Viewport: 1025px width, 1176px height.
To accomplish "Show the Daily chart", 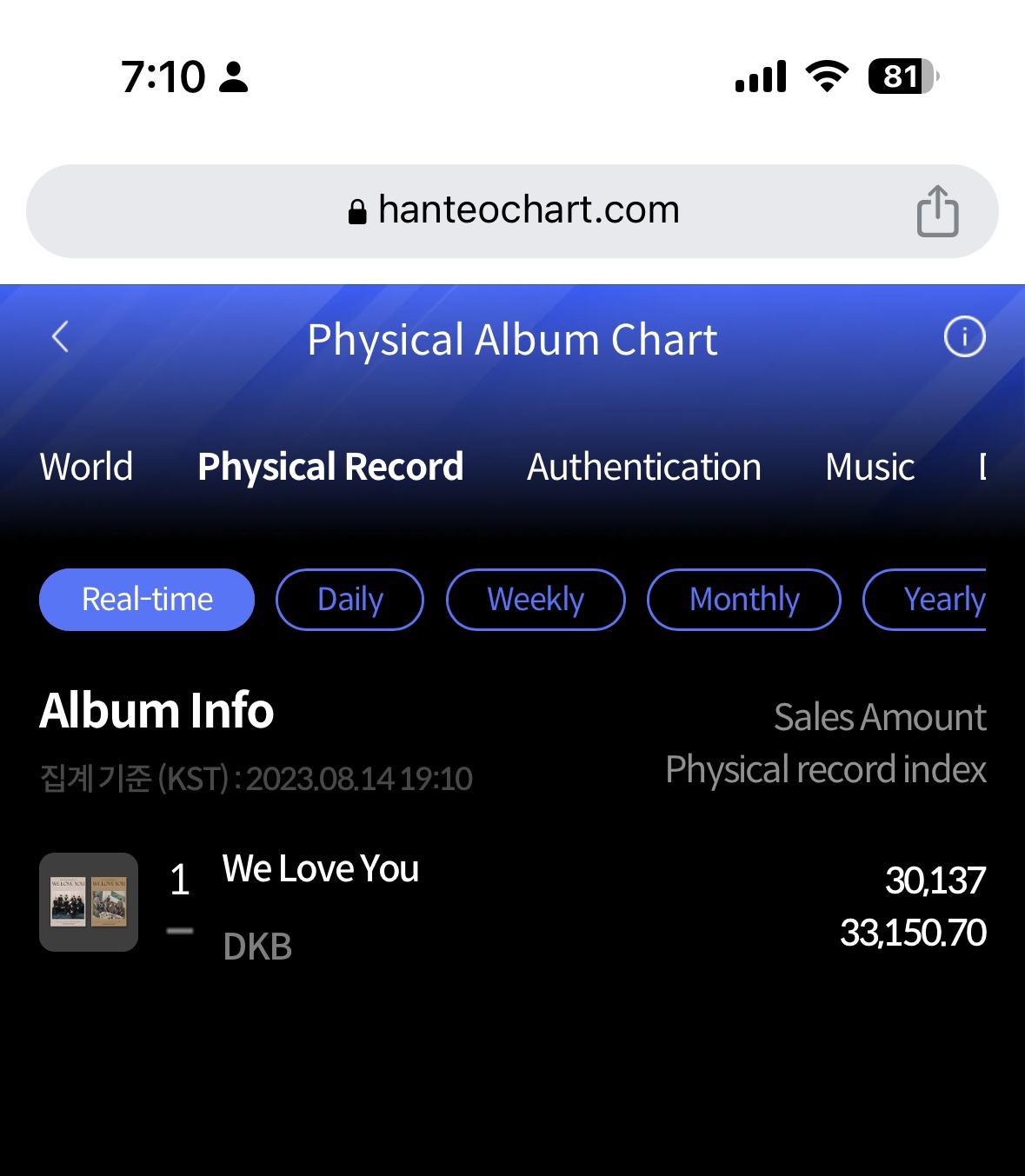I will pyautogui.click(x=349, y=600).
